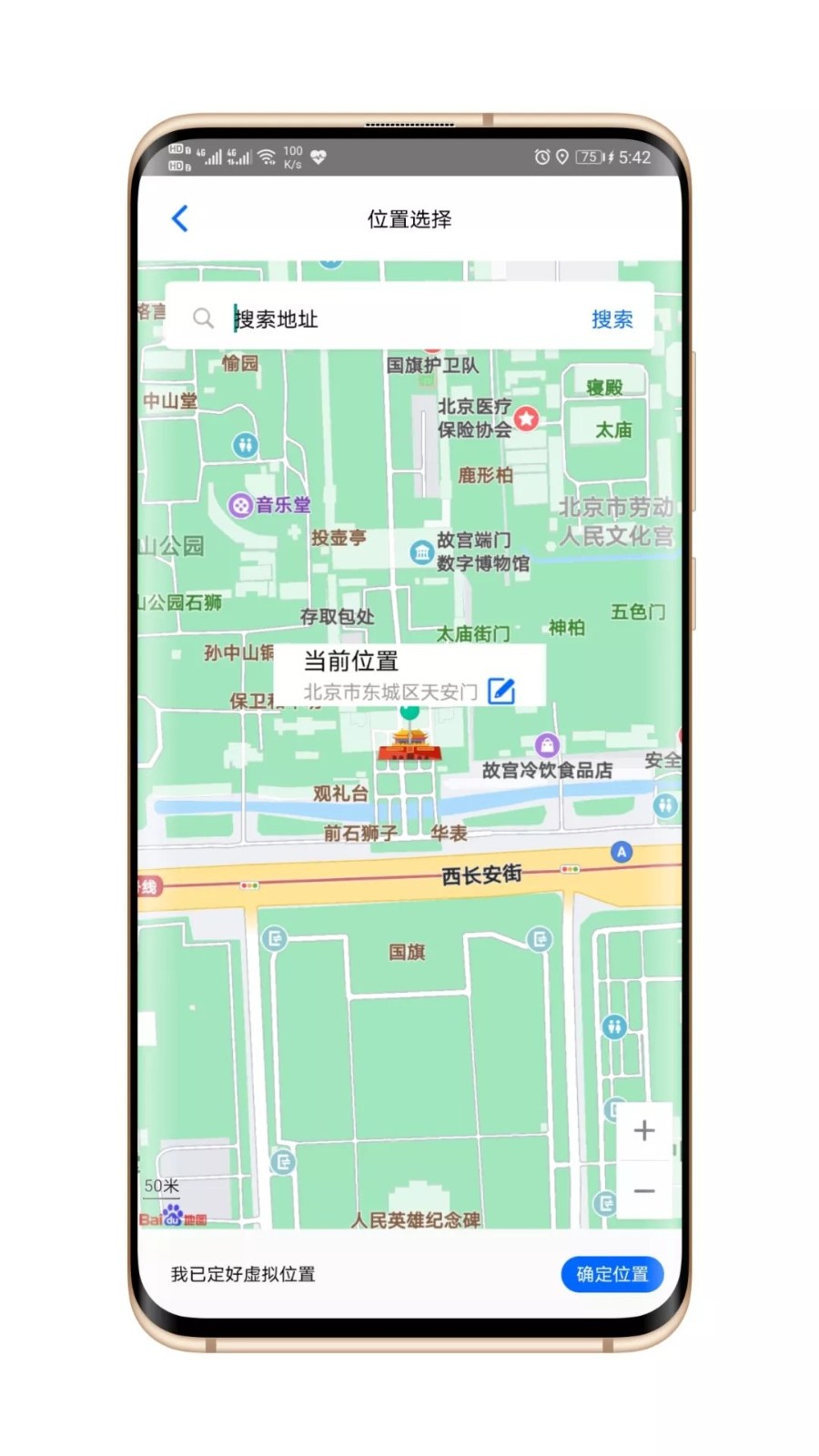The image size is (819, 1456).
Task: Edit the current location 北京市东城区天安门
Action: pyautogui.click(x=501, y=692)
